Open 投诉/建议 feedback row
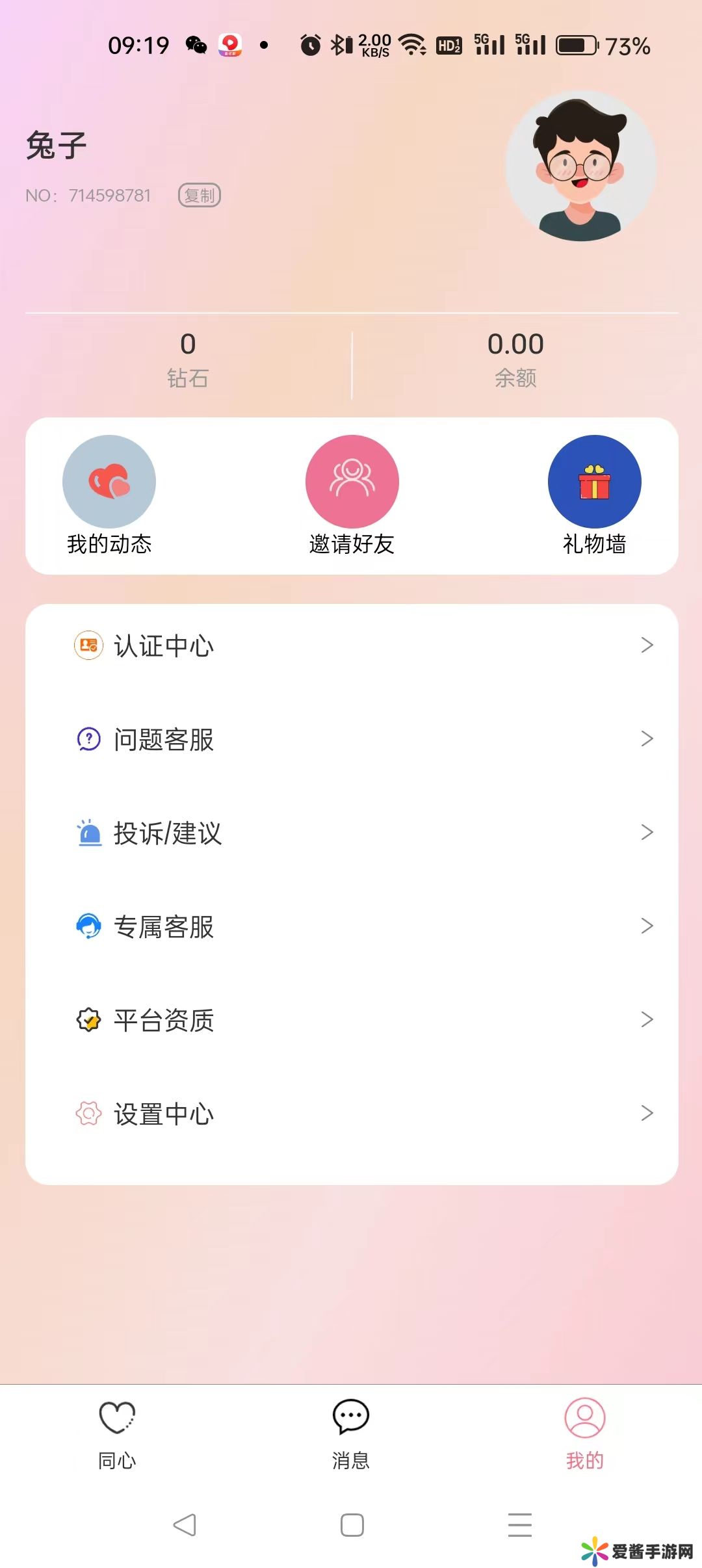 point(351,833)
